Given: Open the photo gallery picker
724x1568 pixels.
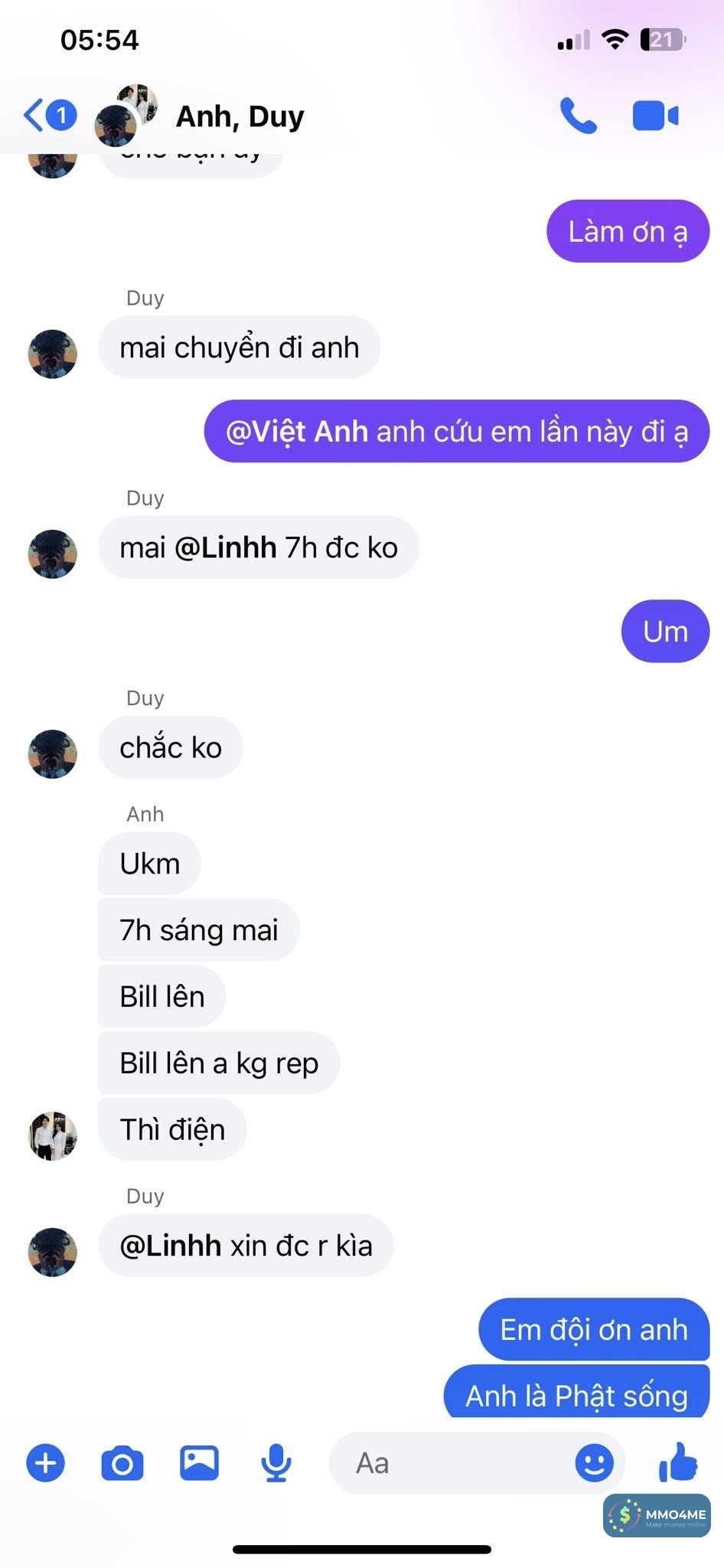Looking at the screenshot, I should 199,1463.
